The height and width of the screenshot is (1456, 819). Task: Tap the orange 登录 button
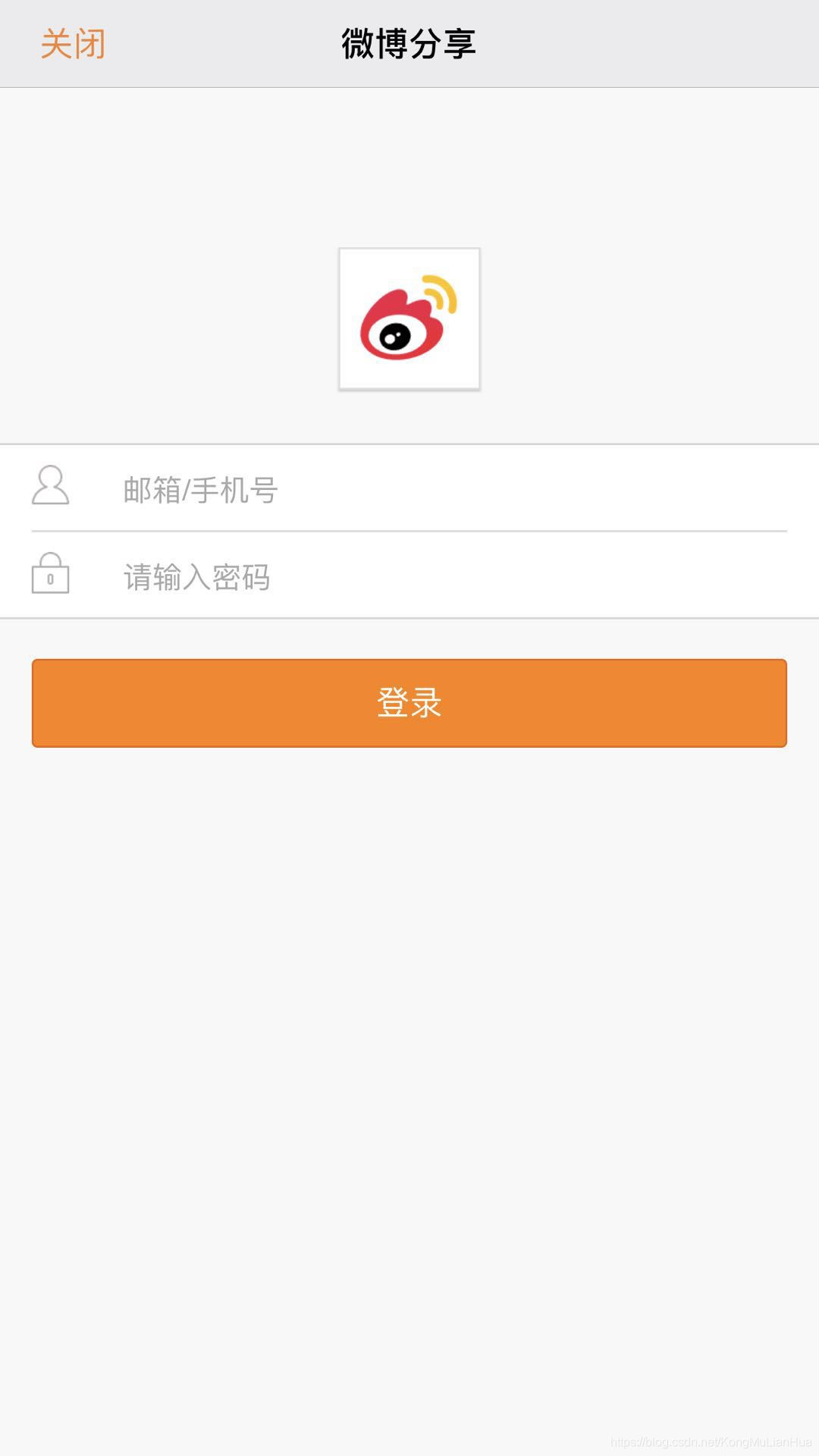[x=409, y=703]
